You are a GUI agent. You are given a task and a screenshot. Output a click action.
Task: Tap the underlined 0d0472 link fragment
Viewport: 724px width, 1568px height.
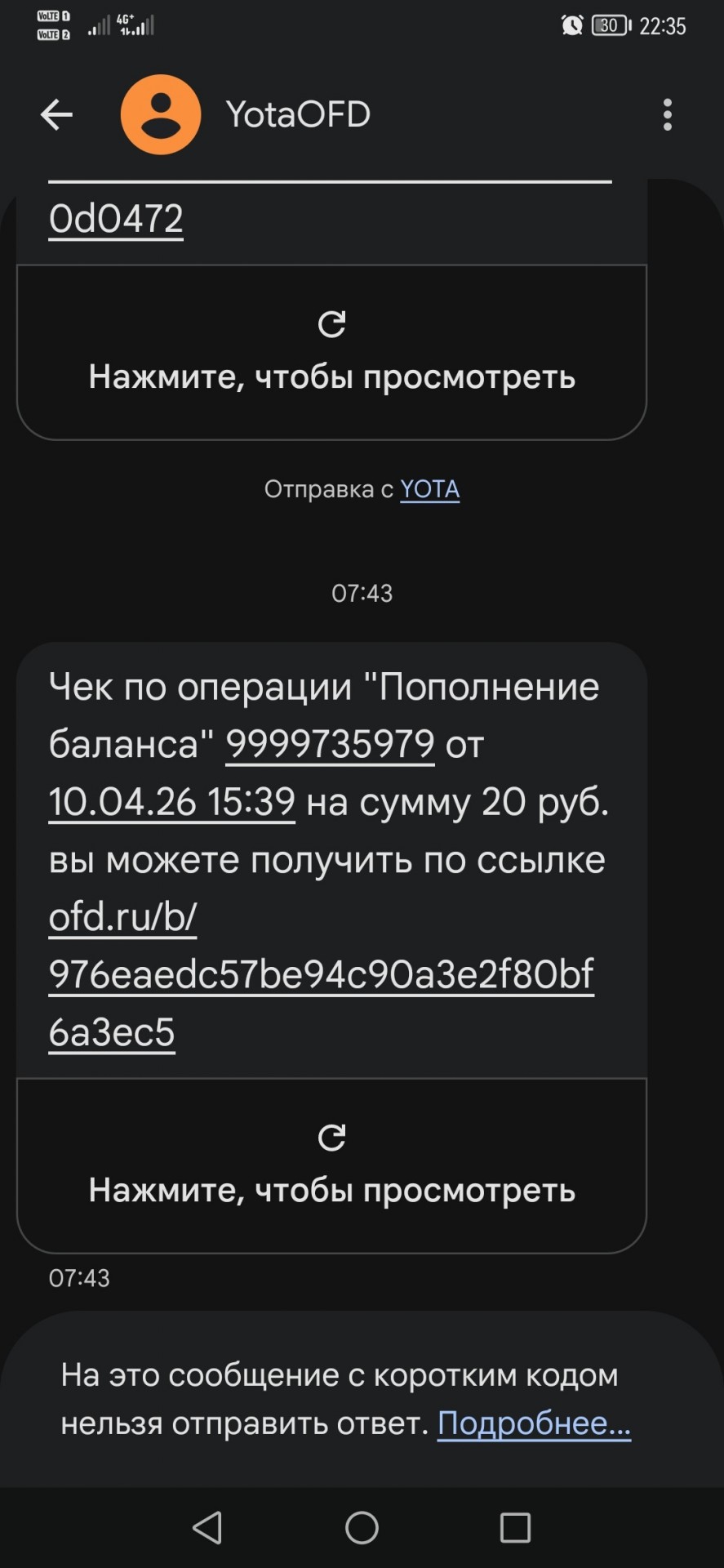(116, 219)
